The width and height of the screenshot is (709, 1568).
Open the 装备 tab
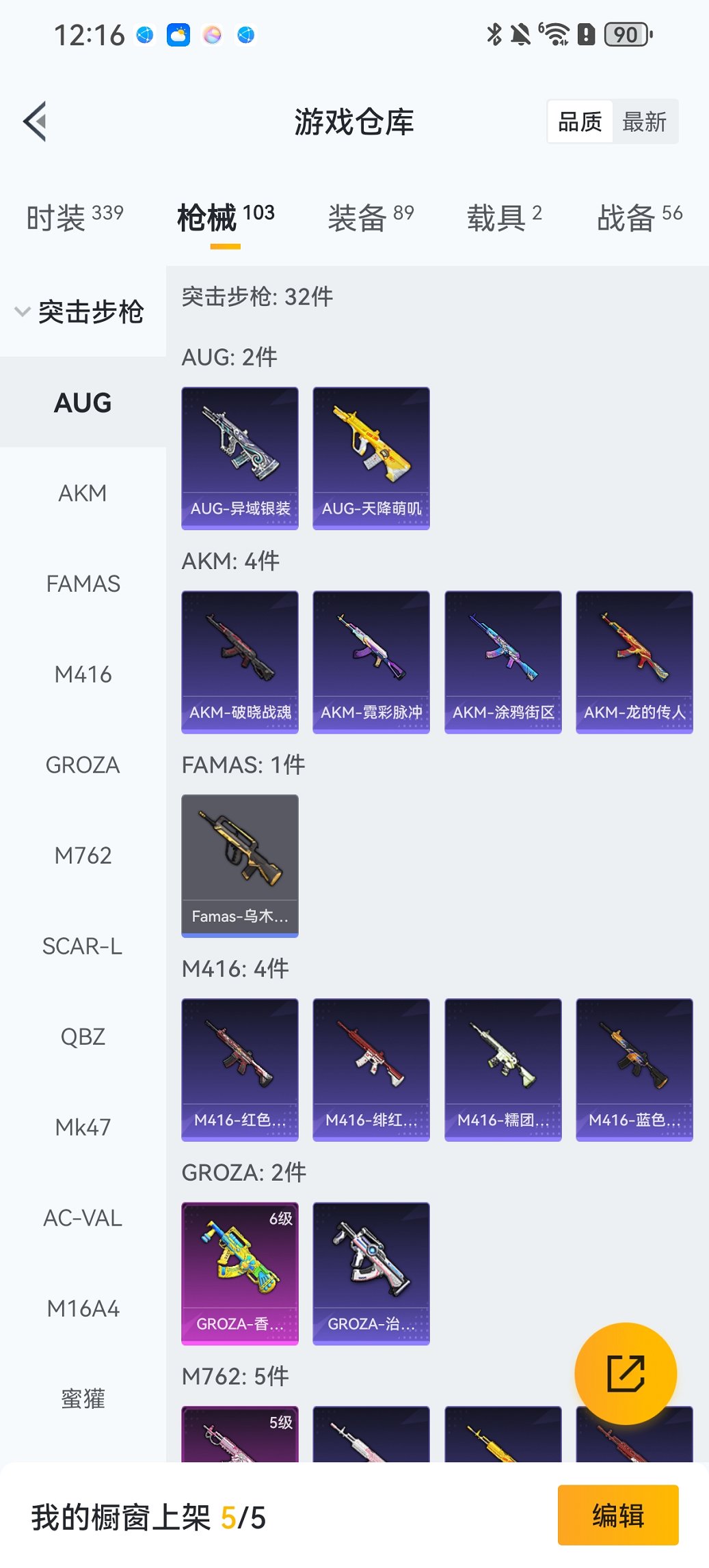371,217
